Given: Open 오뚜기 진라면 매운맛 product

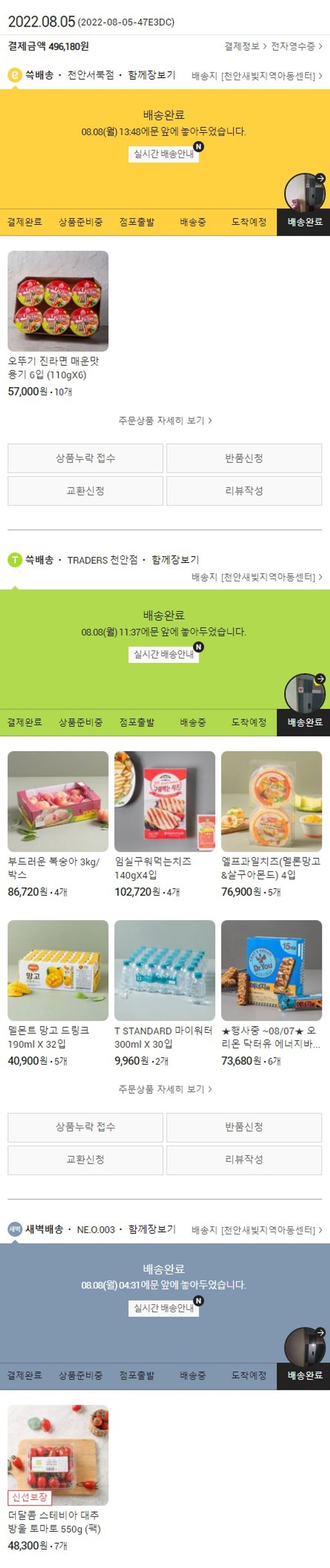Looking at the screenshot, I should 58,301.
